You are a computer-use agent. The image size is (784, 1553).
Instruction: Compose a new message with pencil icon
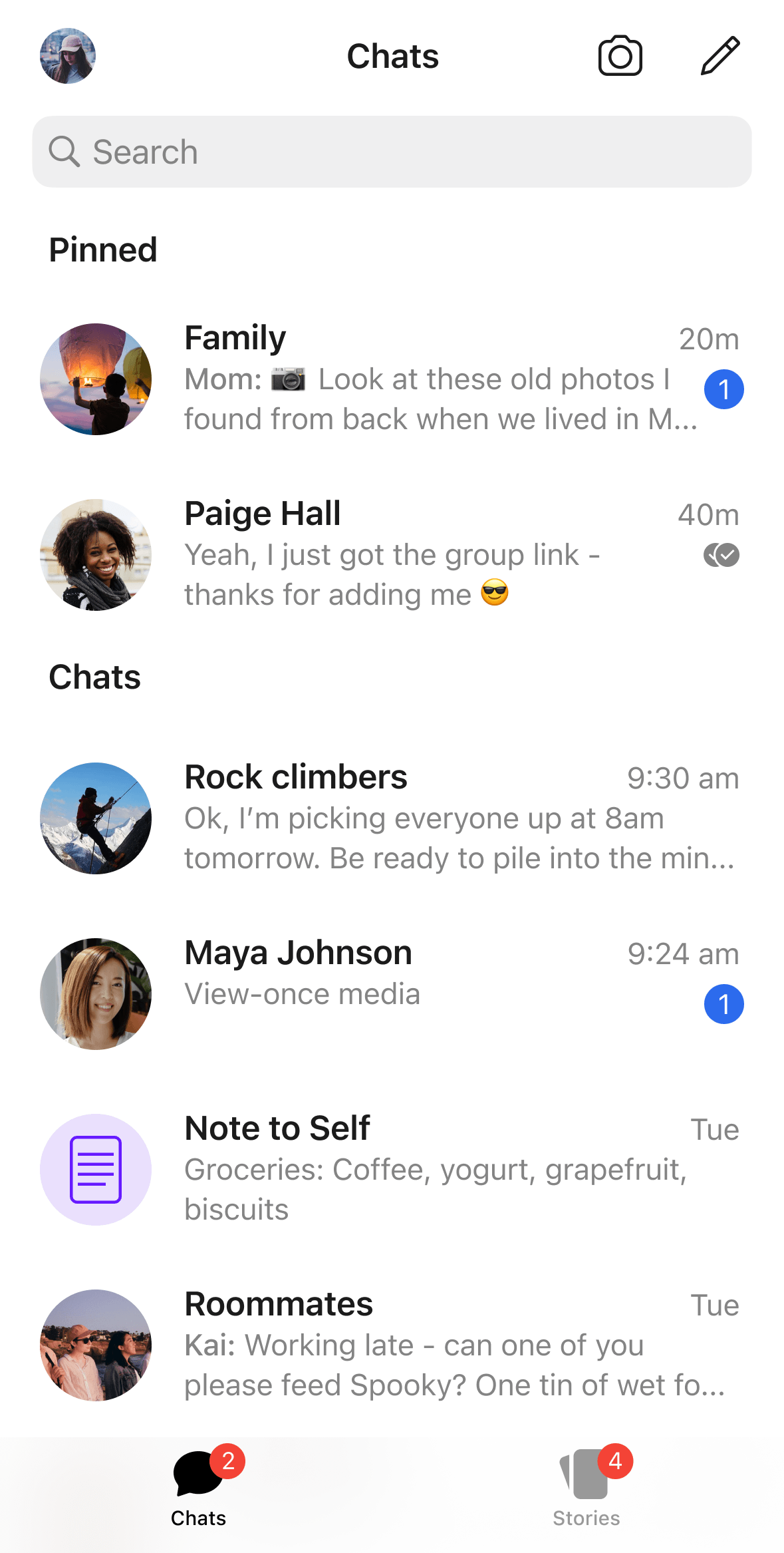tap(720, 56)
